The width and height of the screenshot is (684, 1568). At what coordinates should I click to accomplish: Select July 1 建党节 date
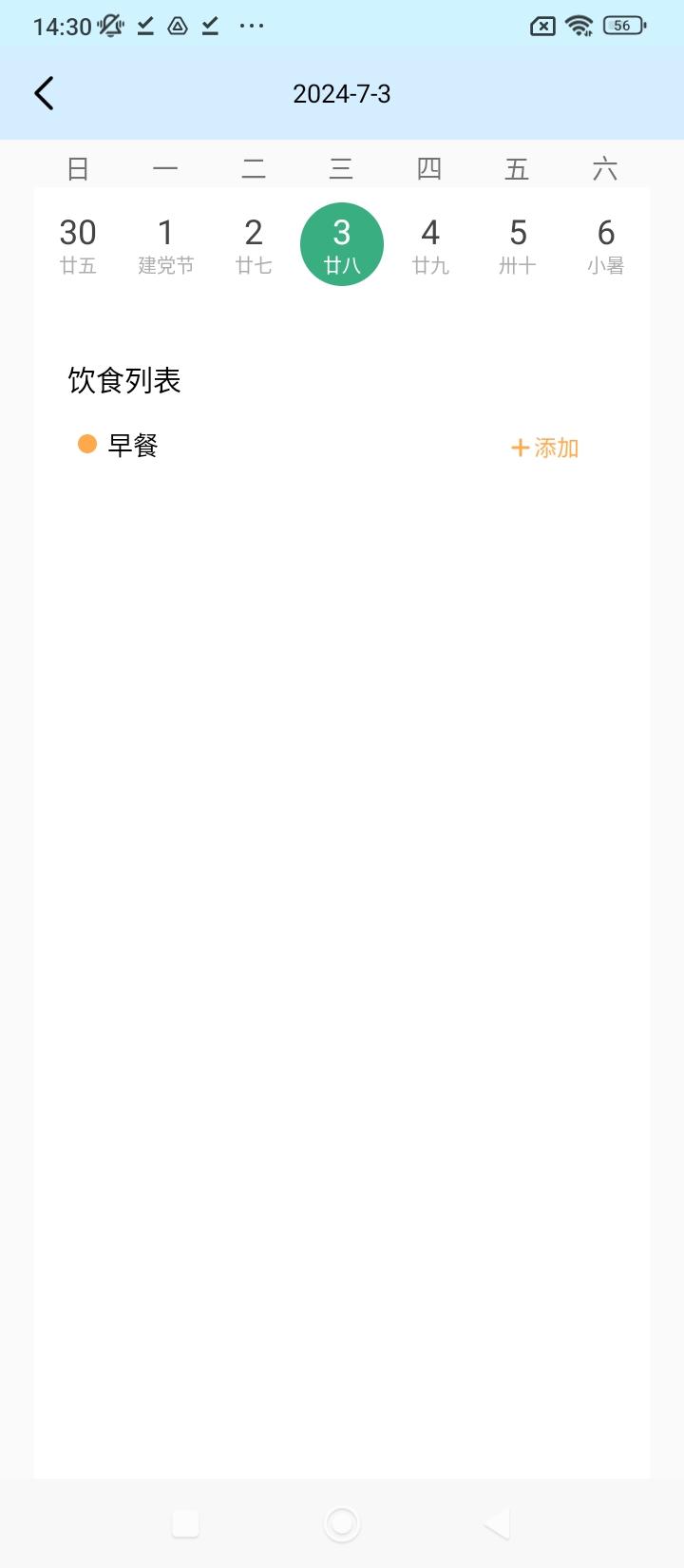click(x=166, y=243)
